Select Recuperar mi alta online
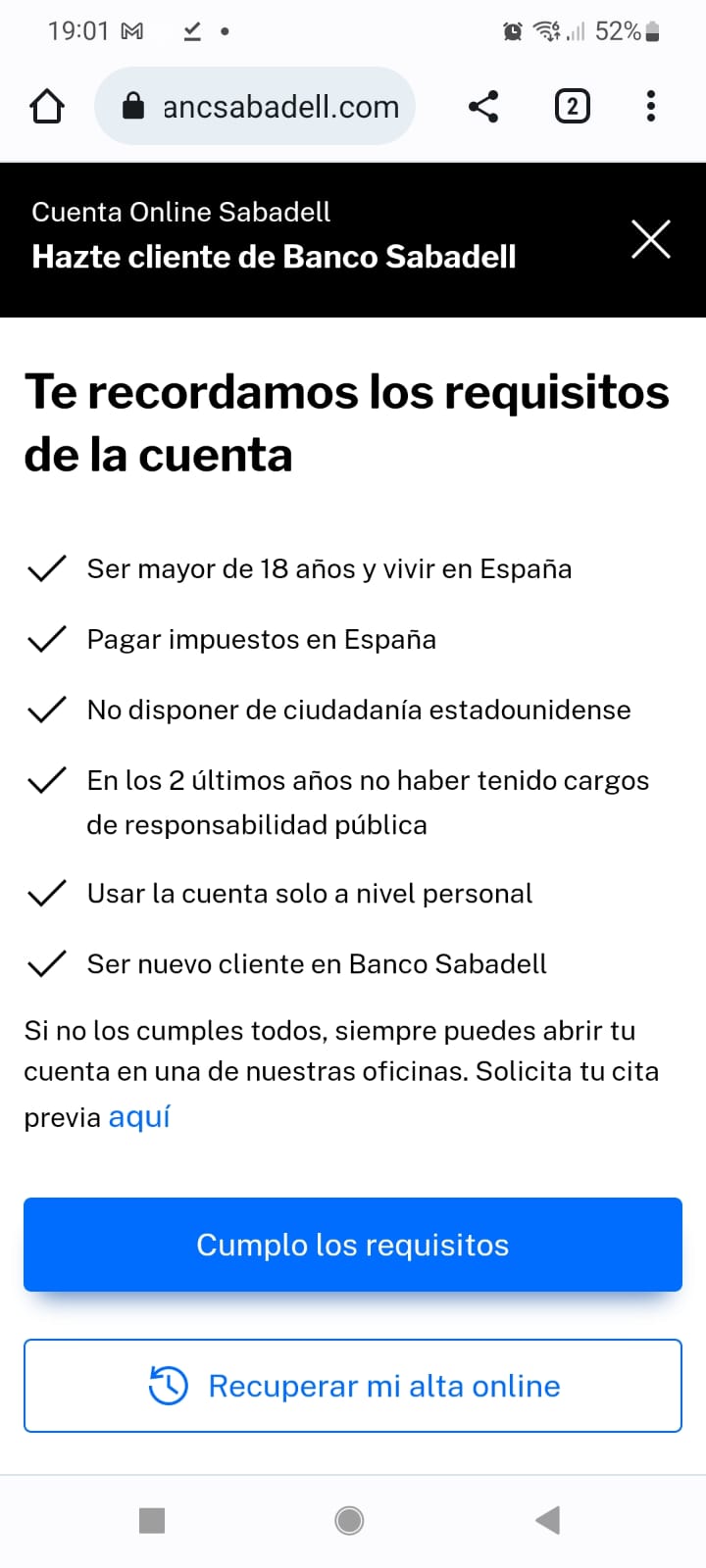 [353, 1386]
